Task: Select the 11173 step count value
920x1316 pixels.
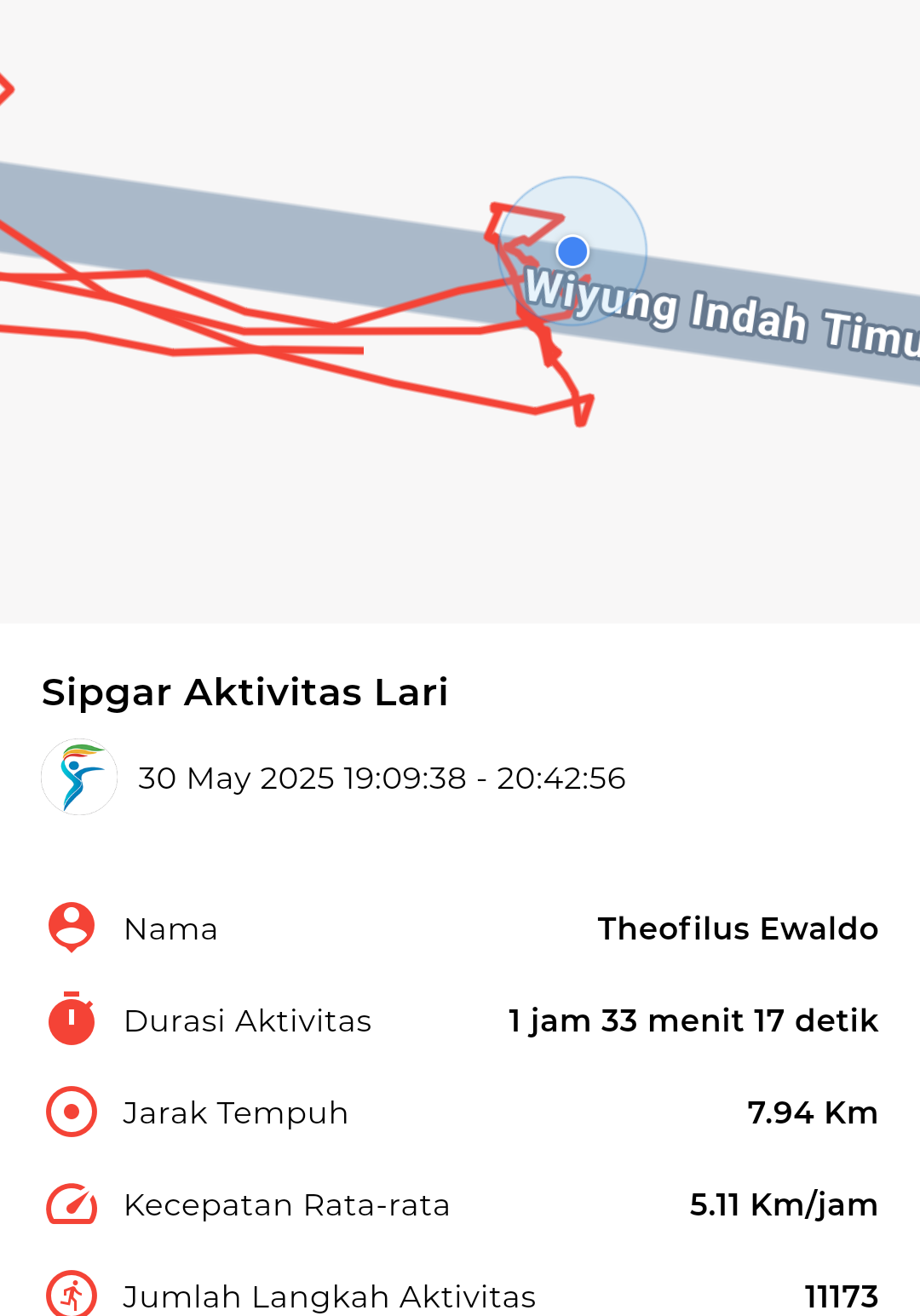Action: 842,1296
